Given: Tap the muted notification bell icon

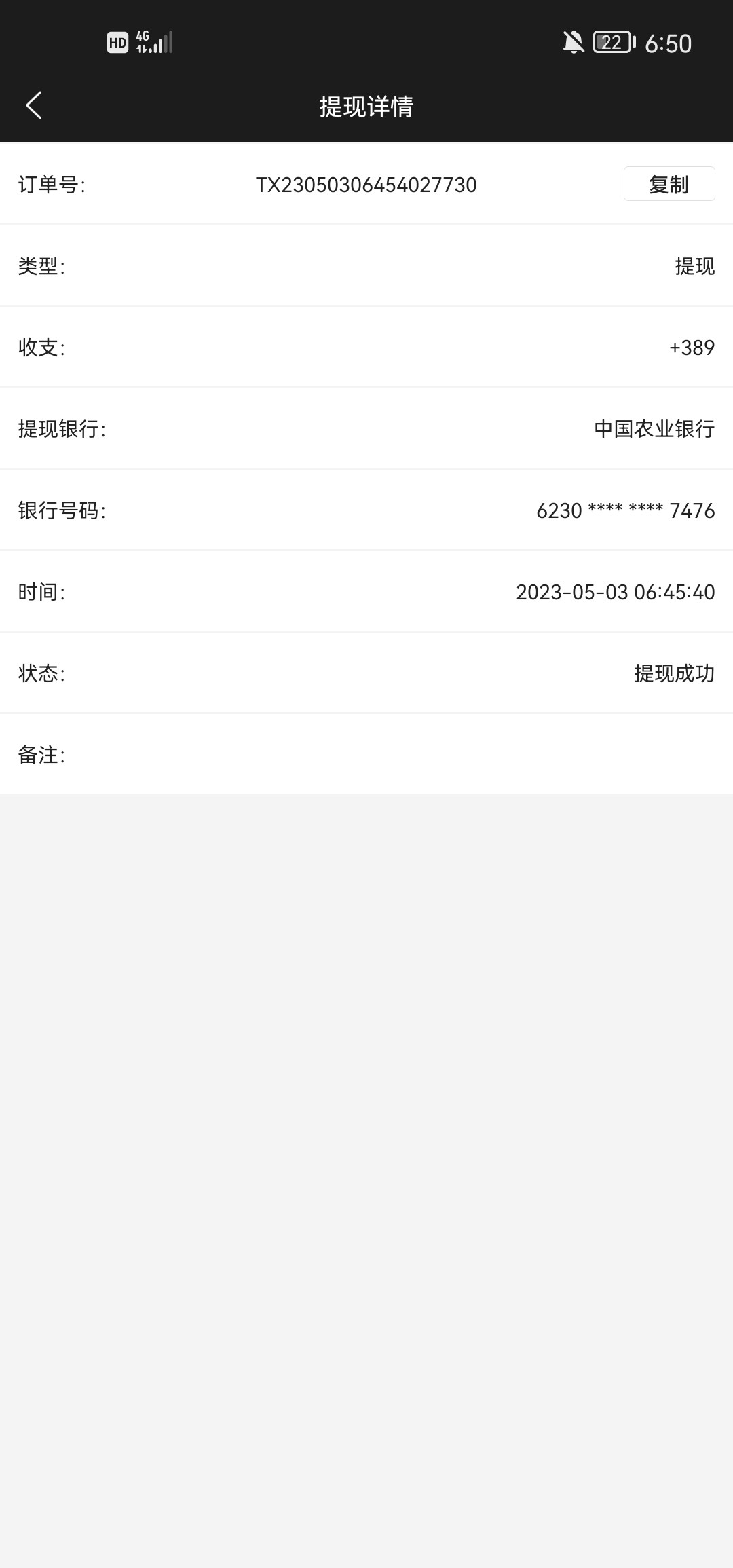Looking at the screenshot, I should [x=574, y=42].
